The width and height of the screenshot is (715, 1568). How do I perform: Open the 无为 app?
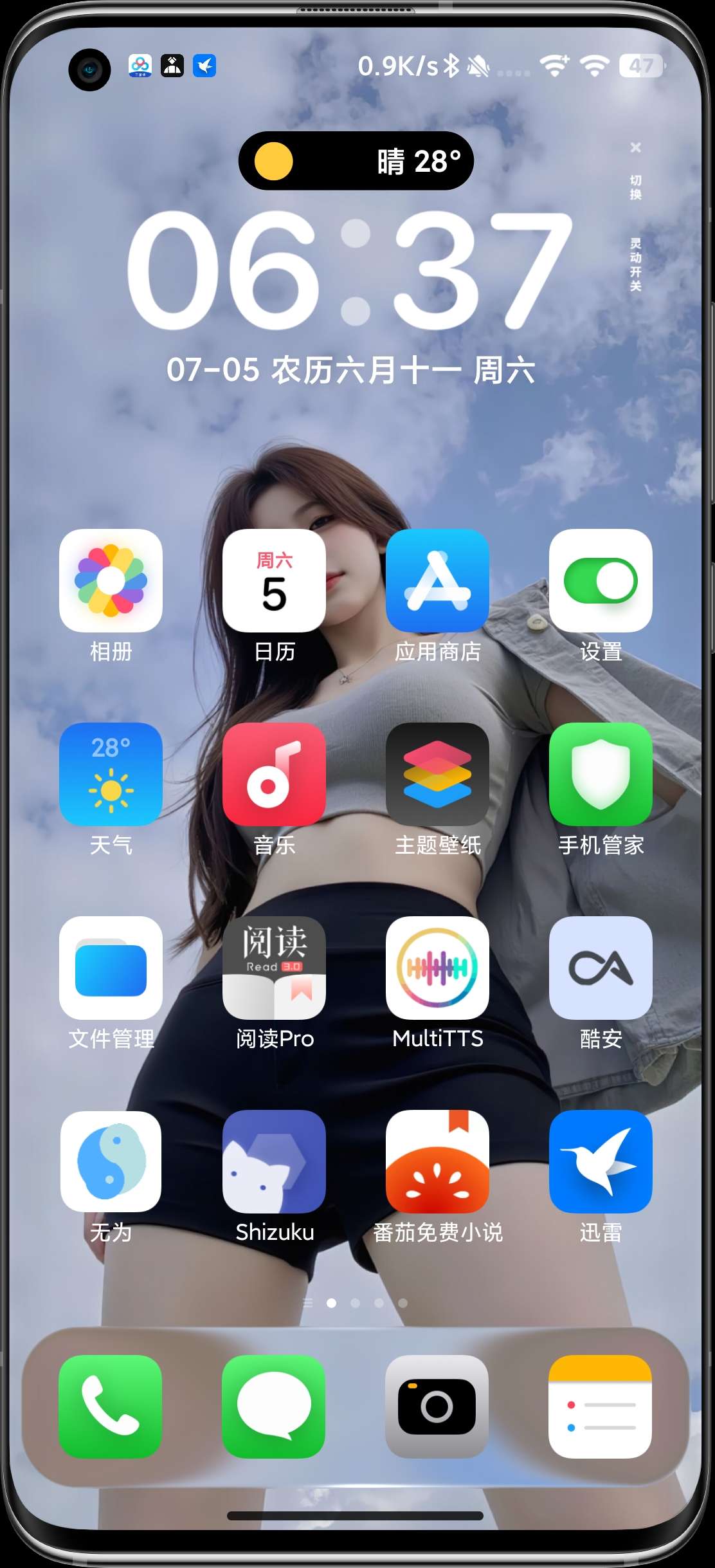tap(111, 1161)
